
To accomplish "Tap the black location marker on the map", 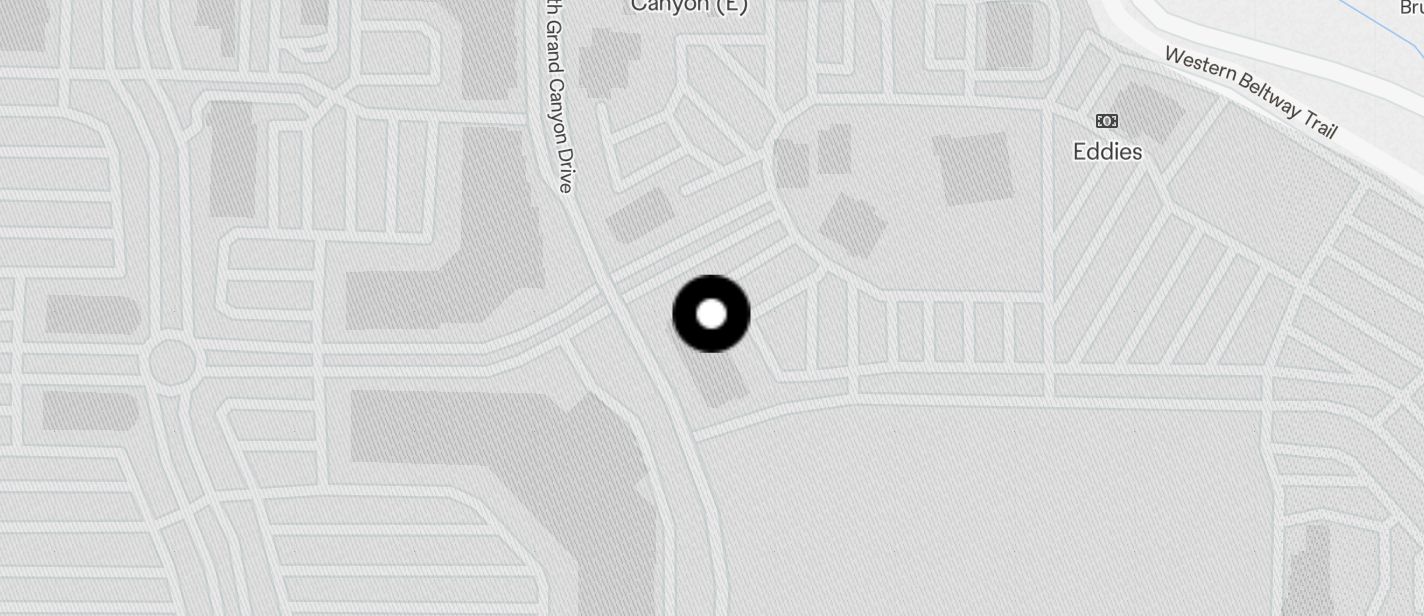I will pos(711,314).
